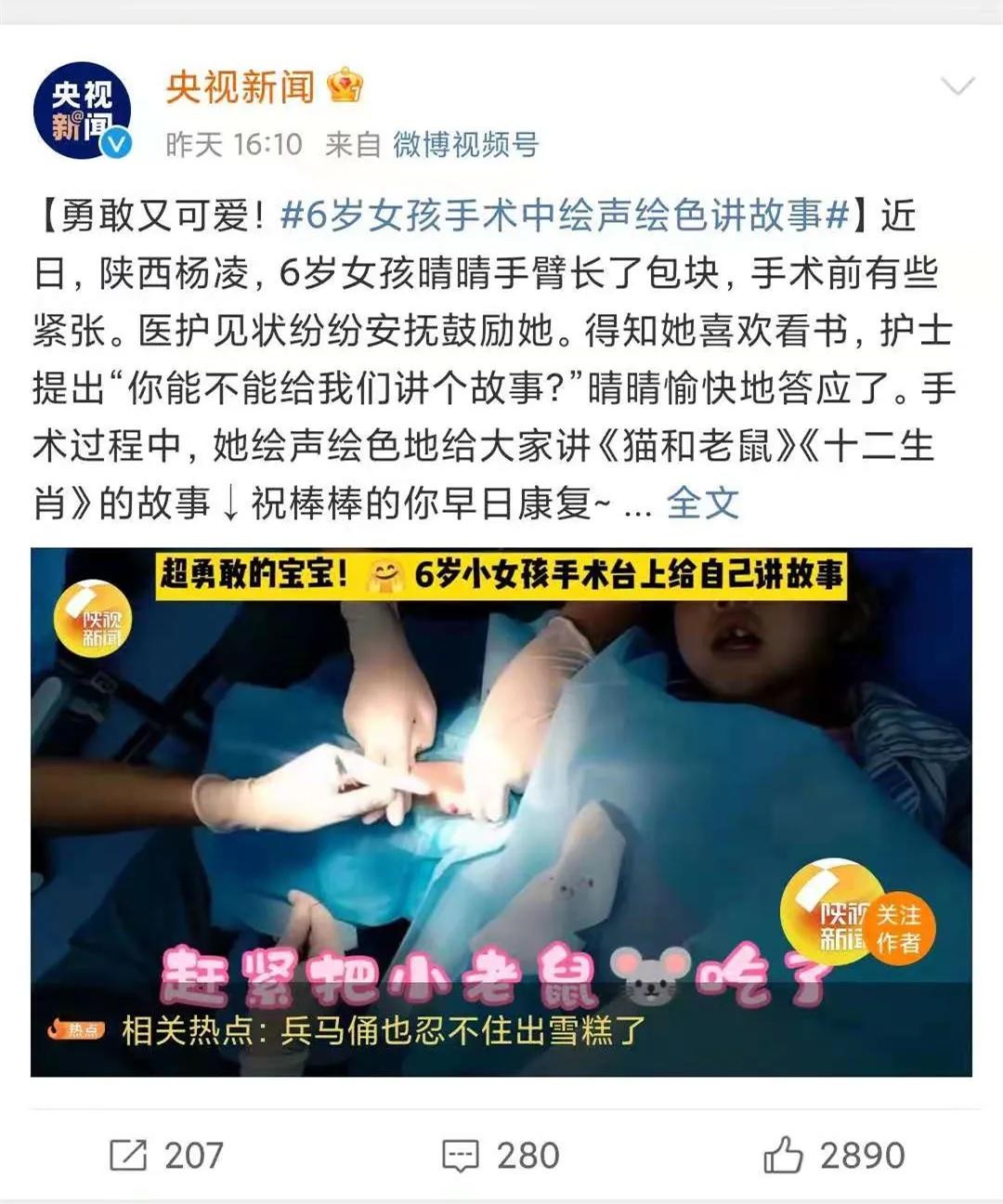Expand the post options chevron
The height and width of the screenshot is (1204, 1003).
957,86
